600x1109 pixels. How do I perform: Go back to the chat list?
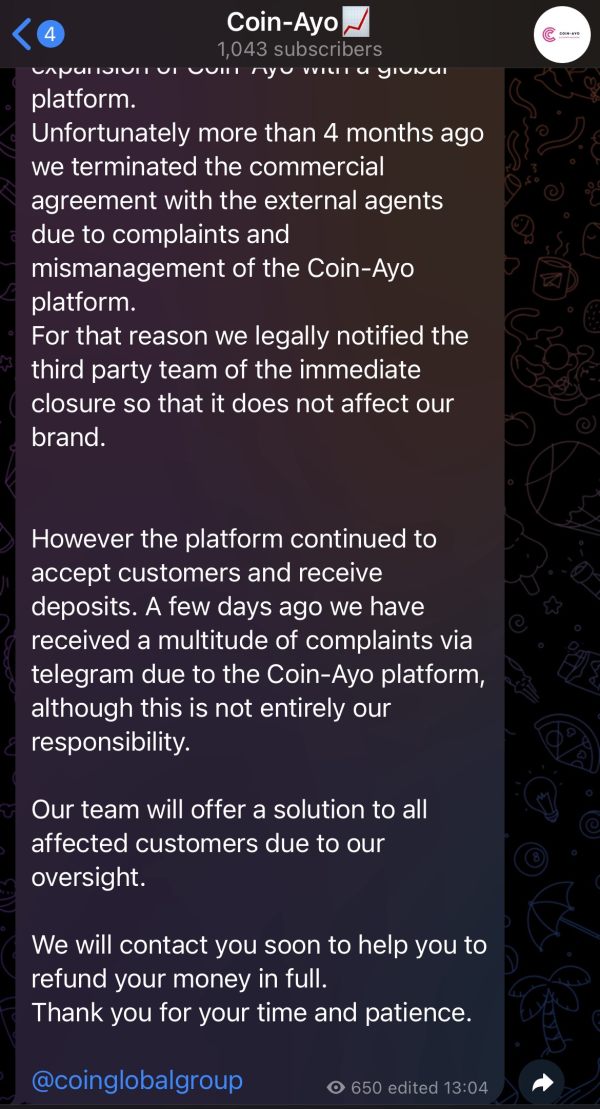click(x=38, y=34)
